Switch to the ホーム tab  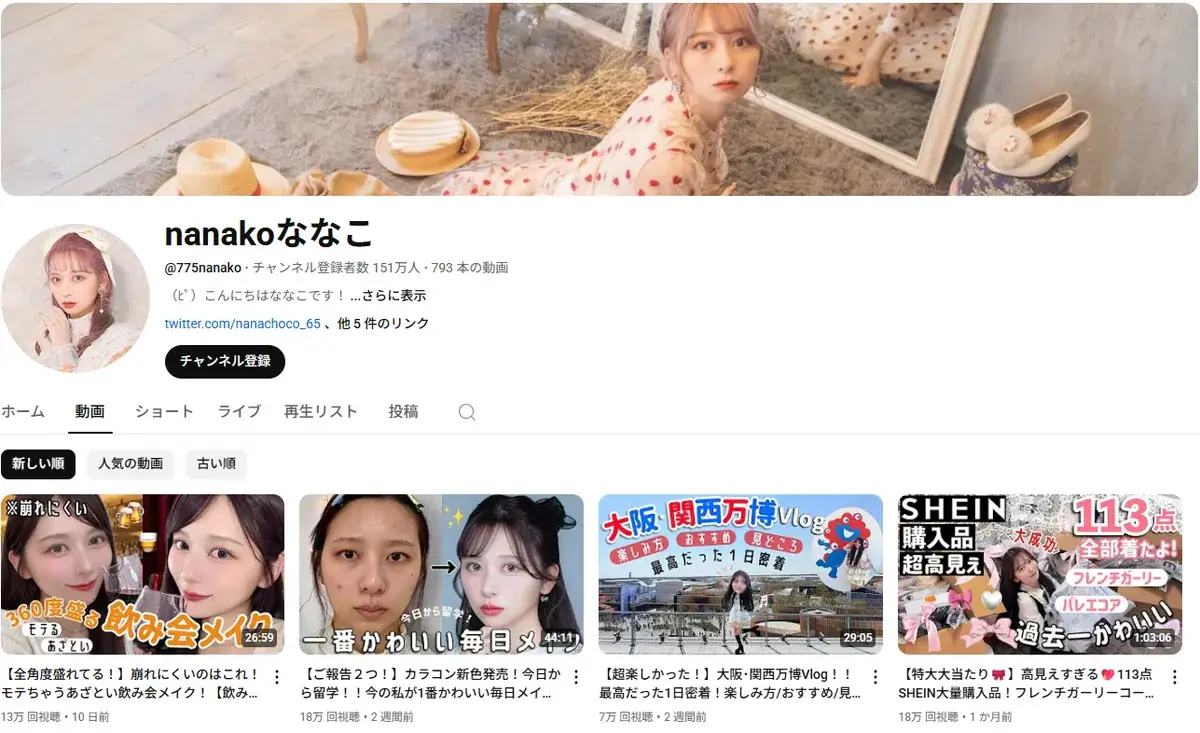click(x=23, y=412)
